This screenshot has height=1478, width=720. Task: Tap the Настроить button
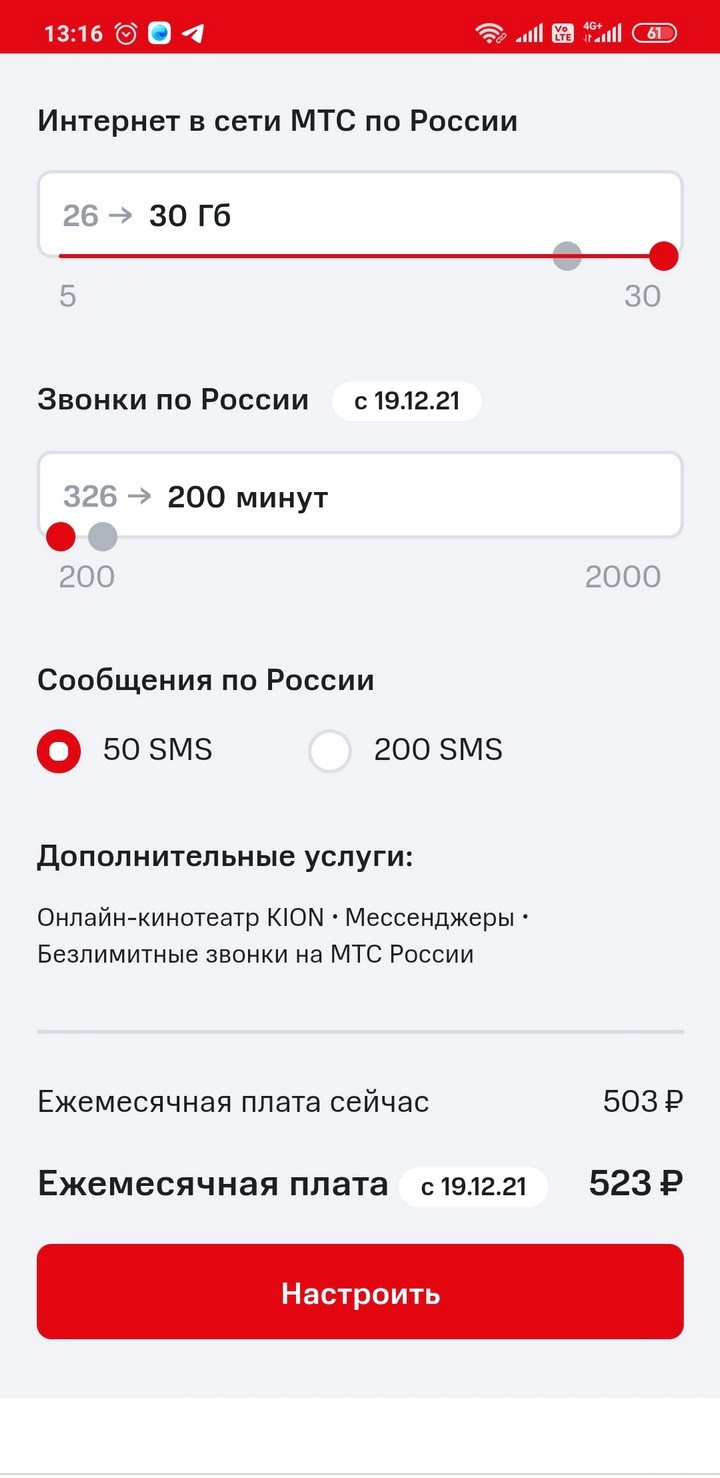[360, 1292]
